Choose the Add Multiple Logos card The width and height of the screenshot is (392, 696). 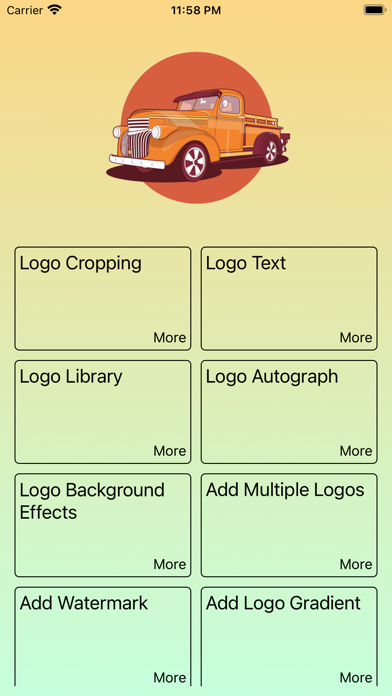coord(289,525)
